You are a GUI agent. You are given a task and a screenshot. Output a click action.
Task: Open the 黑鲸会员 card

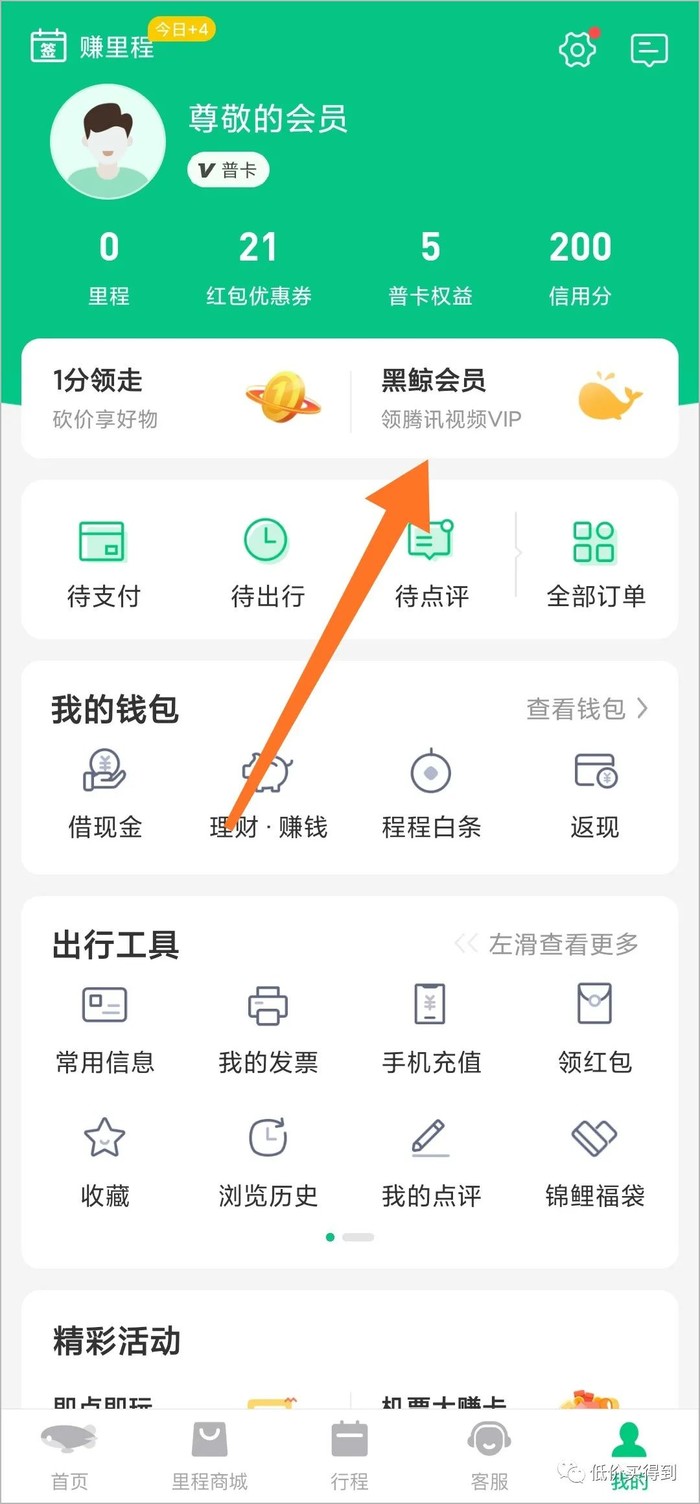512,398
